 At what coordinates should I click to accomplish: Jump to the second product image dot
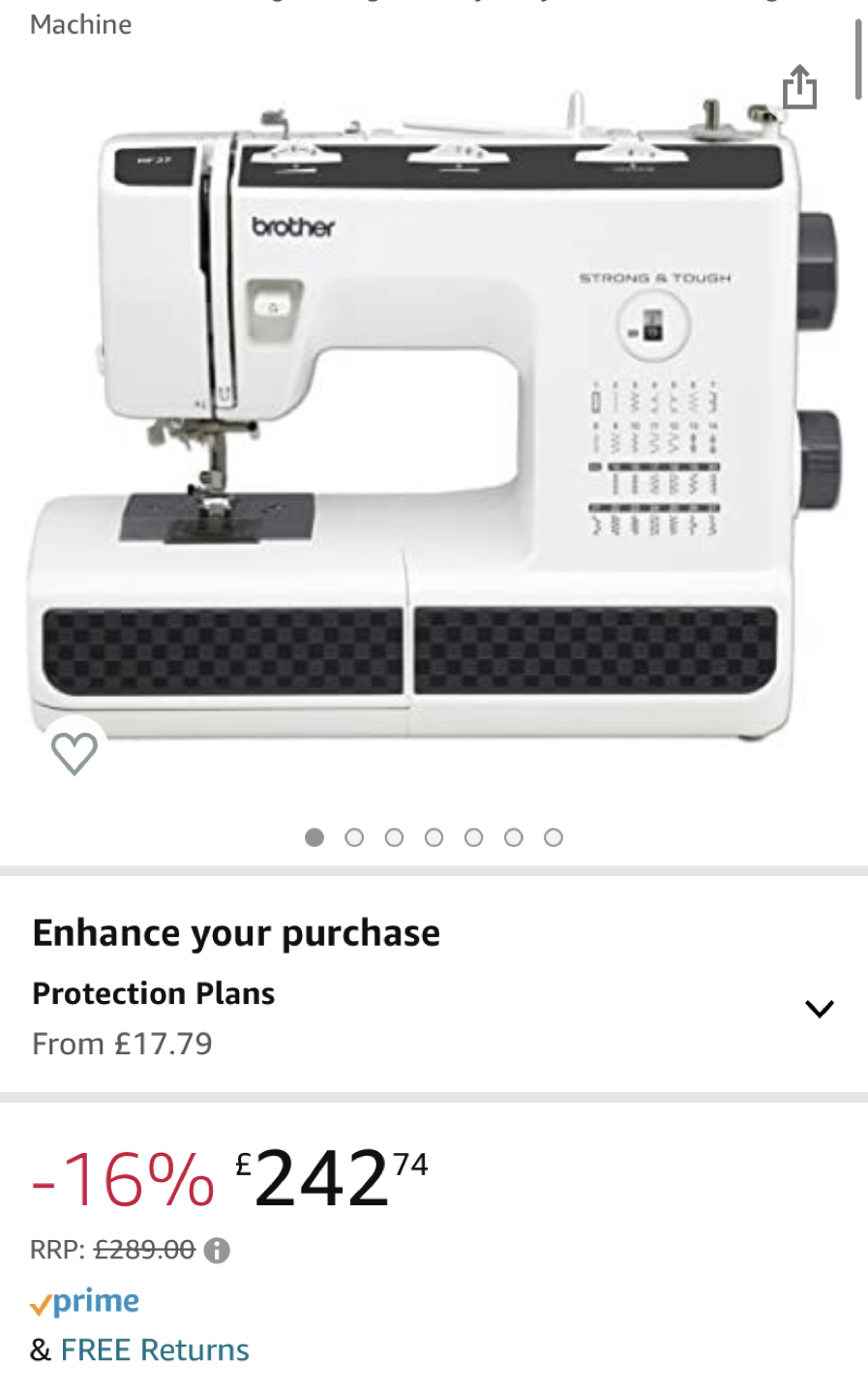tap(354, 837)
